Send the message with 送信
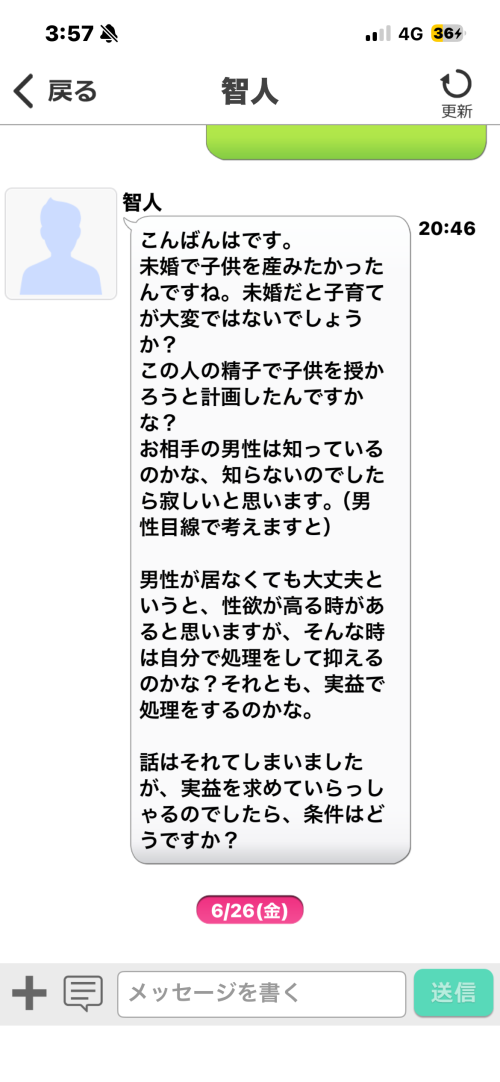Screen dimensions: 500x1082 coord(453,993)
